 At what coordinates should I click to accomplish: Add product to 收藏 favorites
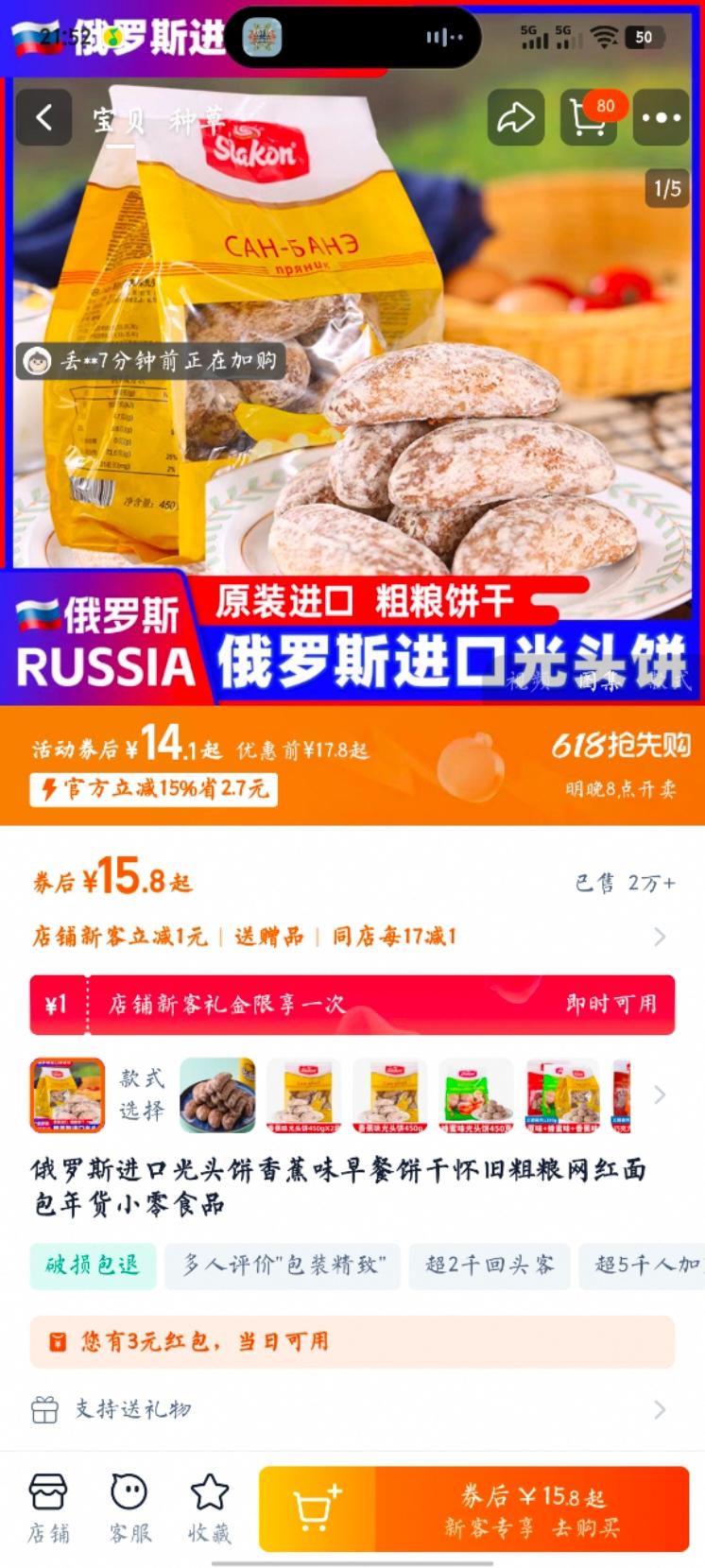tap(210, 1508)
